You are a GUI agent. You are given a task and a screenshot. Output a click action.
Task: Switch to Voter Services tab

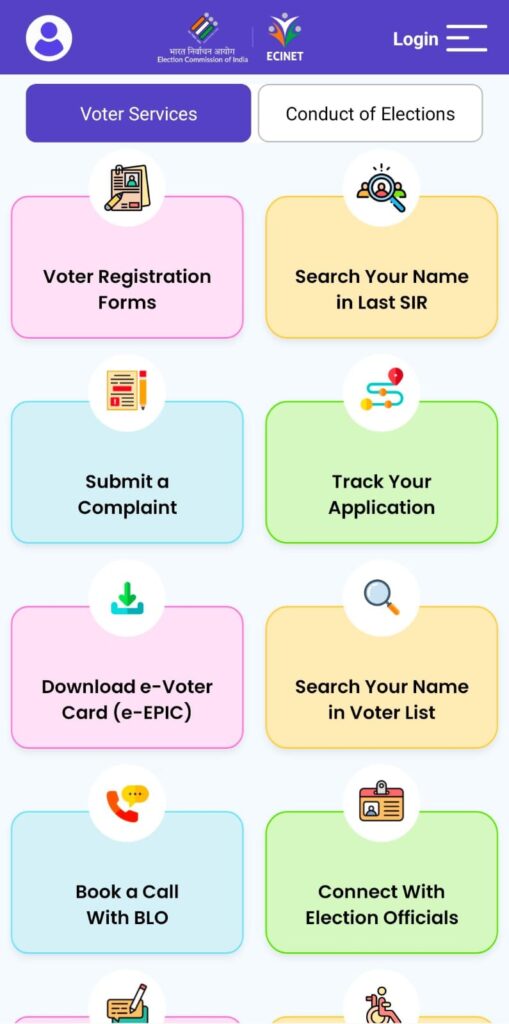[x=139, y=113]
